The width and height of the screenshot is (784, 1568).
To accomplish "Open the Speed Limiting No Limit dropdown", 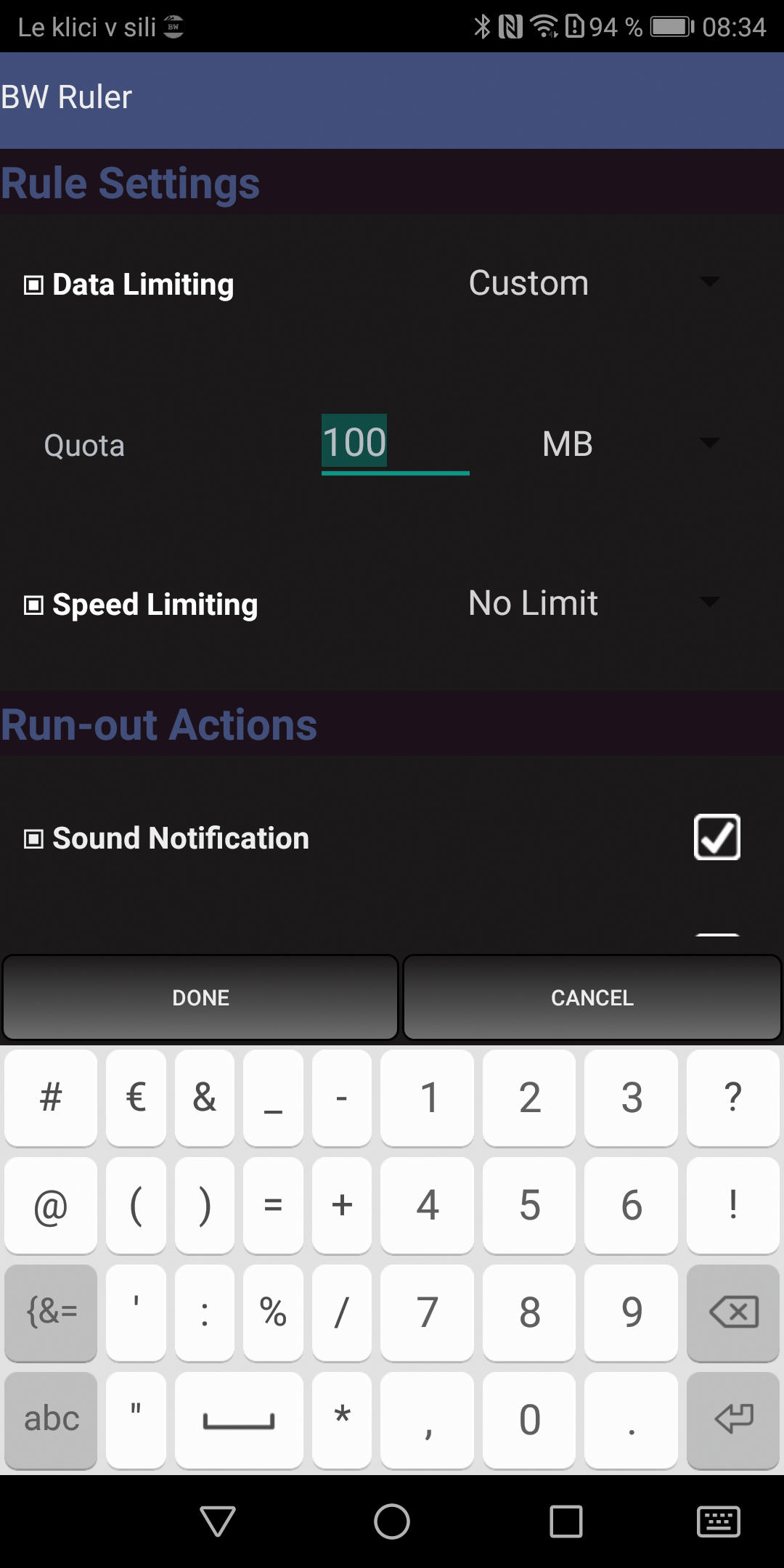I will pos(595,603).
